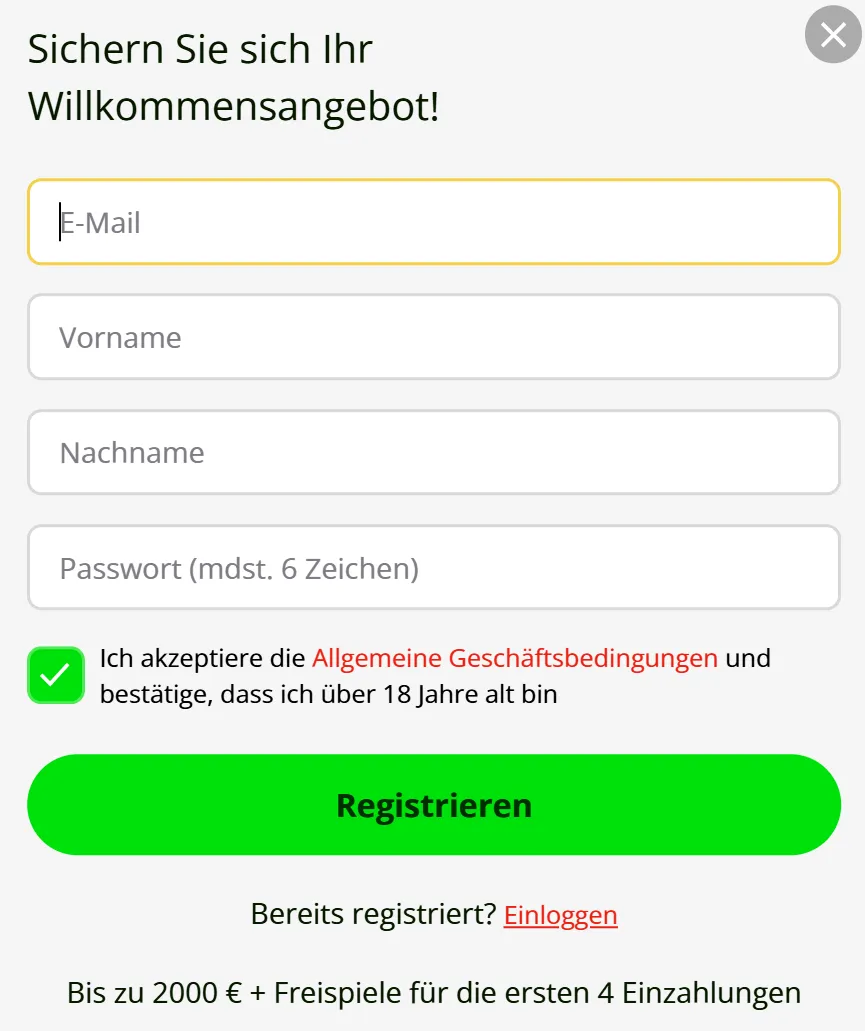Select the password entry labeled mdst. 6 Zeichen
The height and width of the screenshot is (1031, 865).
[434, 567]
